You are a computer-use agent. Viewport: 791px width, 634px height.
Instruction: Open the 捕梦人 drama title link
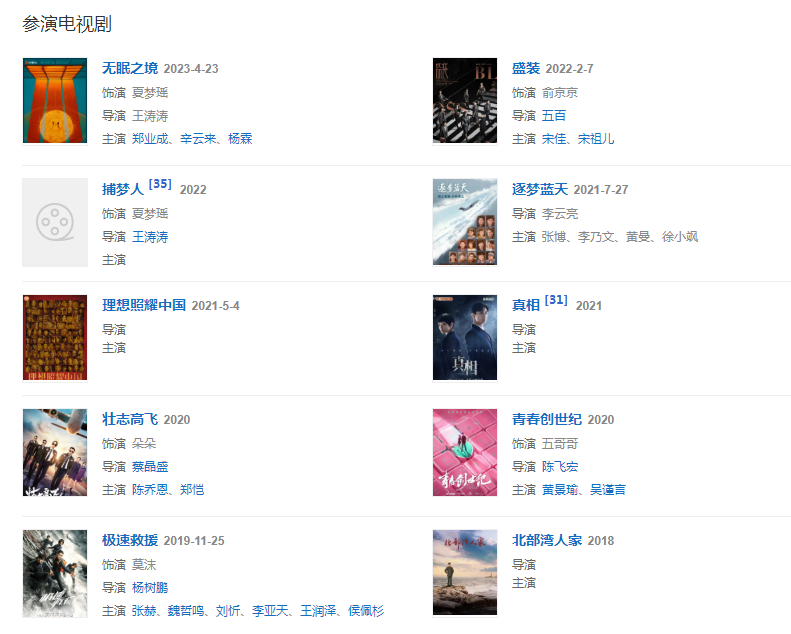(123, 189)
